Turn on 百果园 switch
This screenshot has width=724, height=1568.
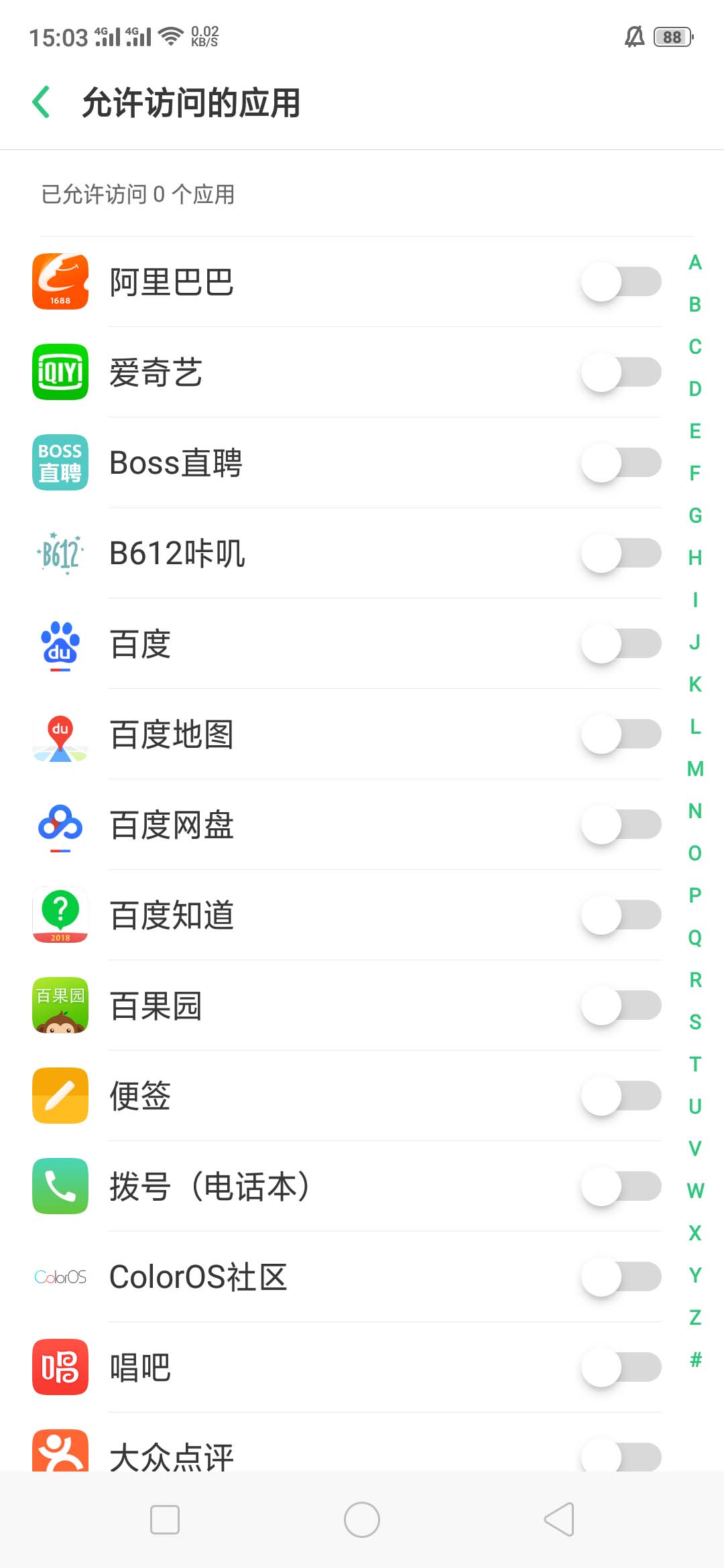pos(621,1005)
